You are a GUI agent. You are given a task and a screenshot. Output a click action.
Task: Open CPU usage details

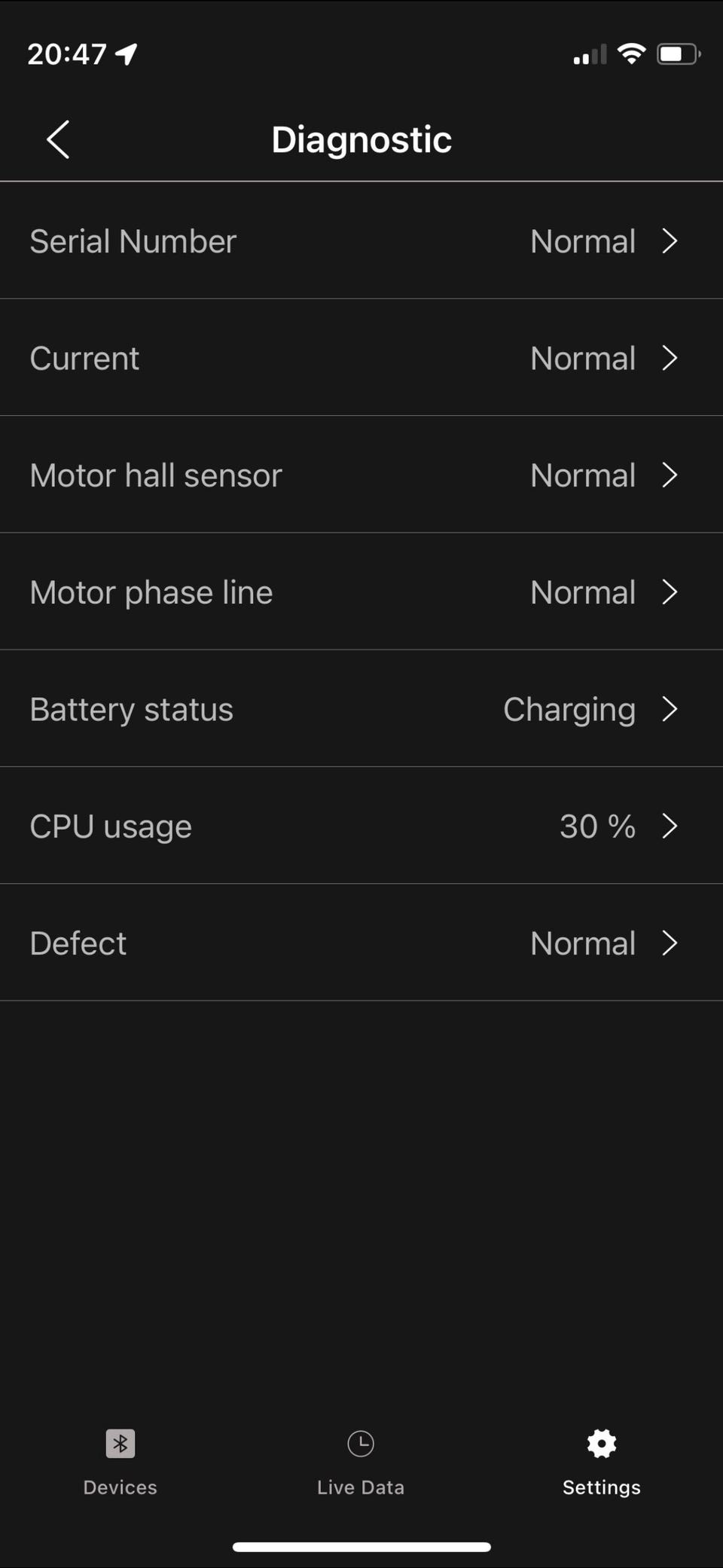(x=361, y=826)
